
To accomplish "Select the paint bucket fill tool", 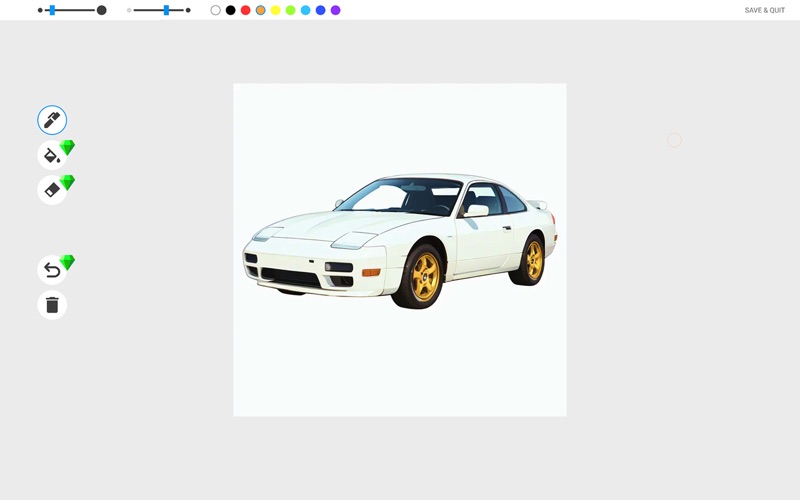I will pyautogui.click(x=52, y=155).
